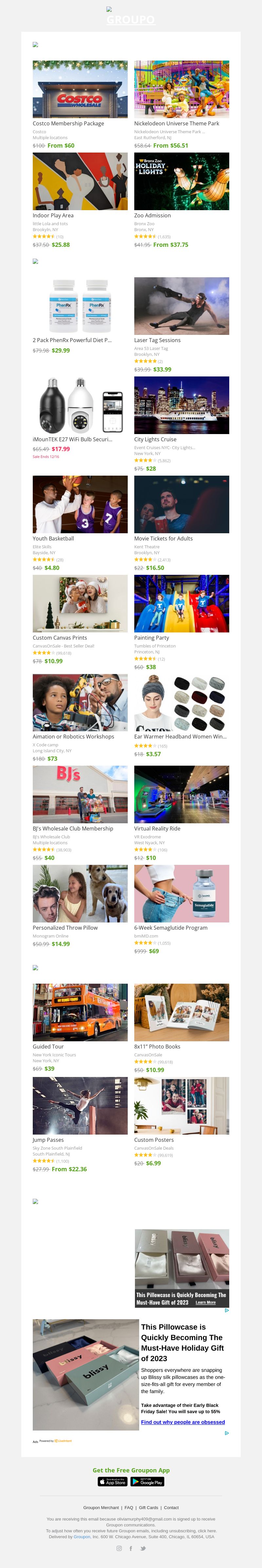
Task: Open the Groupon Merchant link
Action: tap(101, 1508)
